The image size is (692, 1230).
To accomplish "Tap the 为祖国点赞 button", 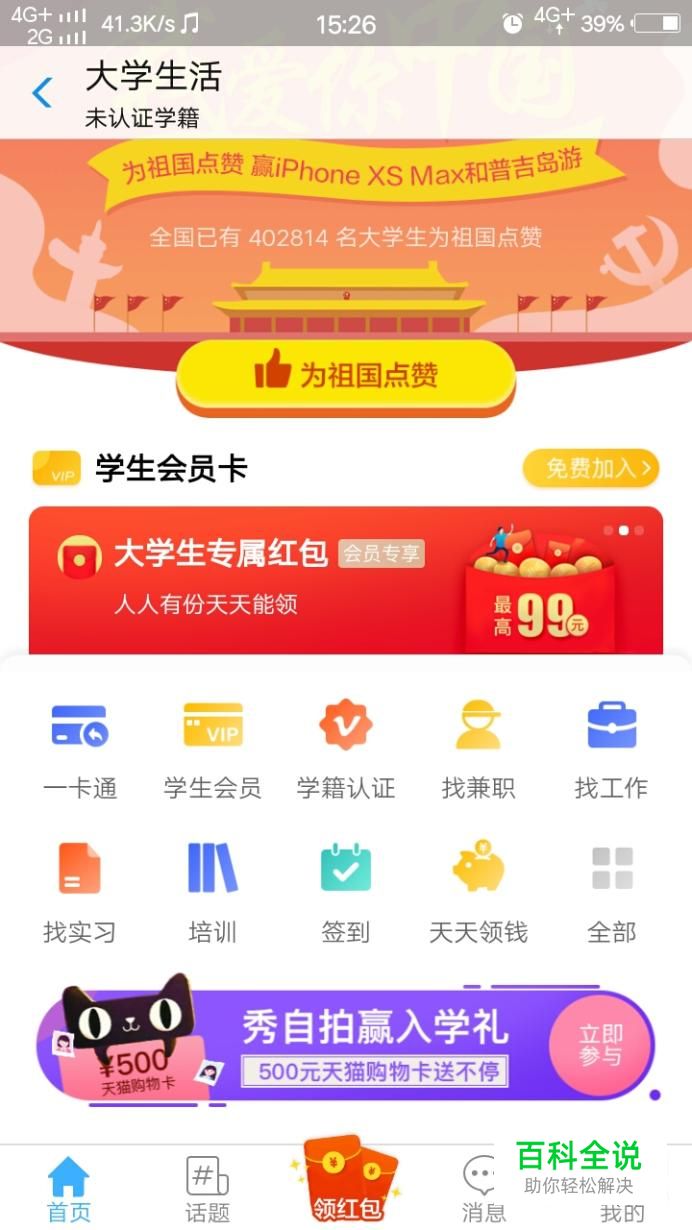I will point(346,376).
